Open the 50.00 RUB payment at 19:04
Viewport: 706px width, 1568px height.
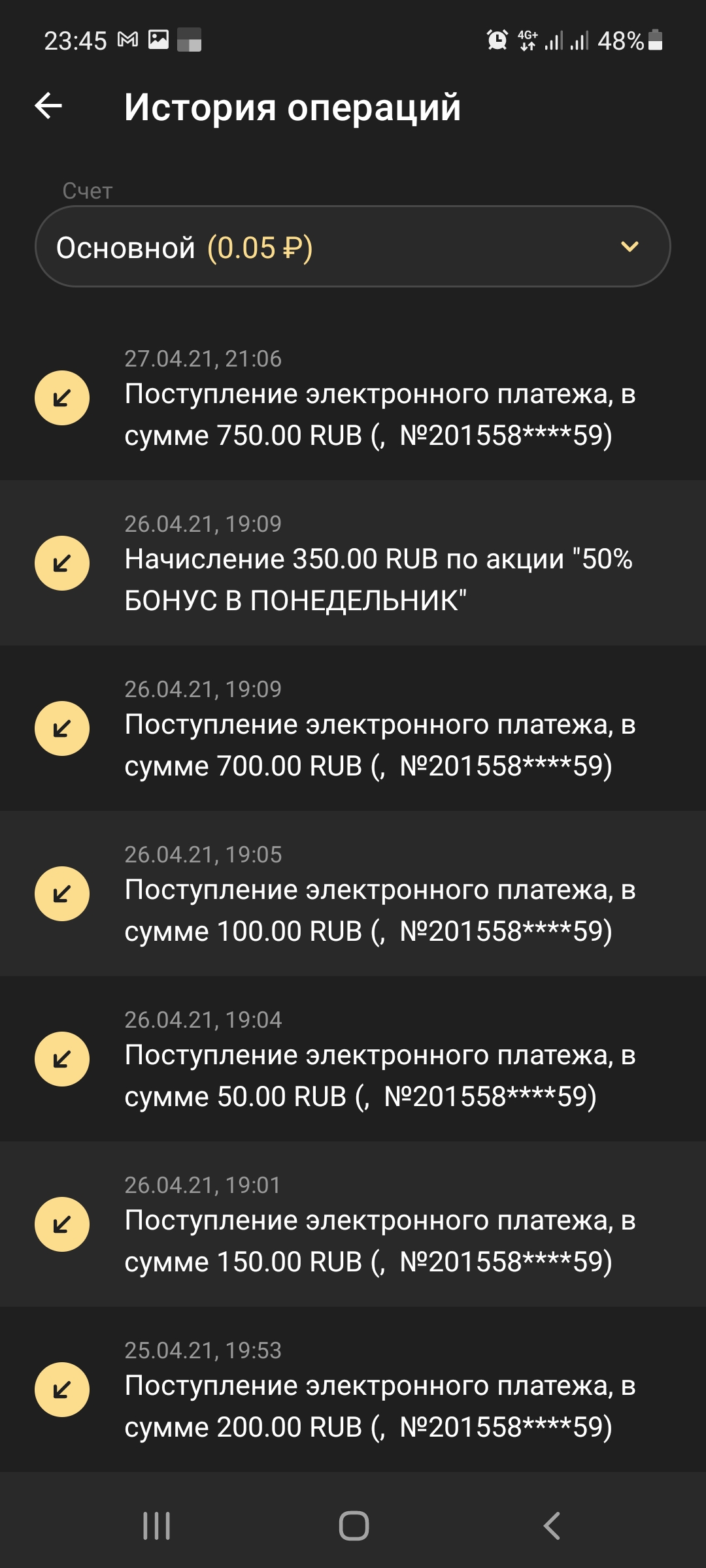[x=353, y=1059]
